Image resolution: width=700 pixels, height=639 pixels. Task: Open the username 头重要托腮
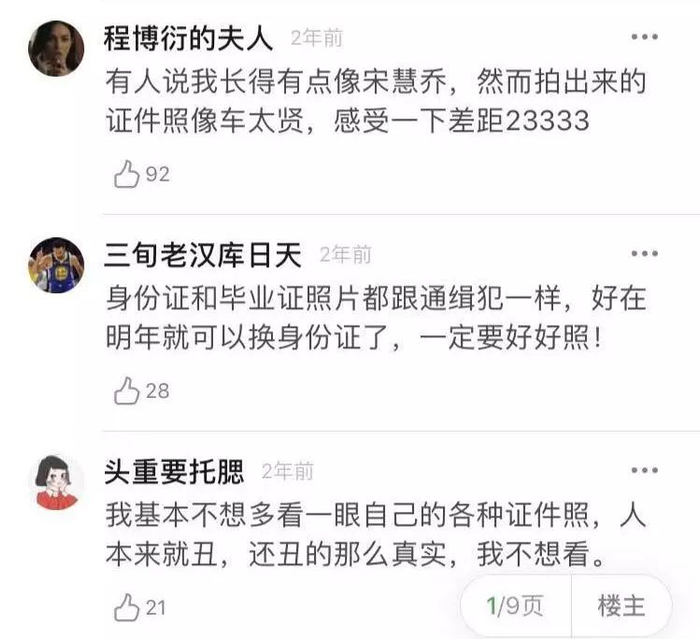click(174, 472)
